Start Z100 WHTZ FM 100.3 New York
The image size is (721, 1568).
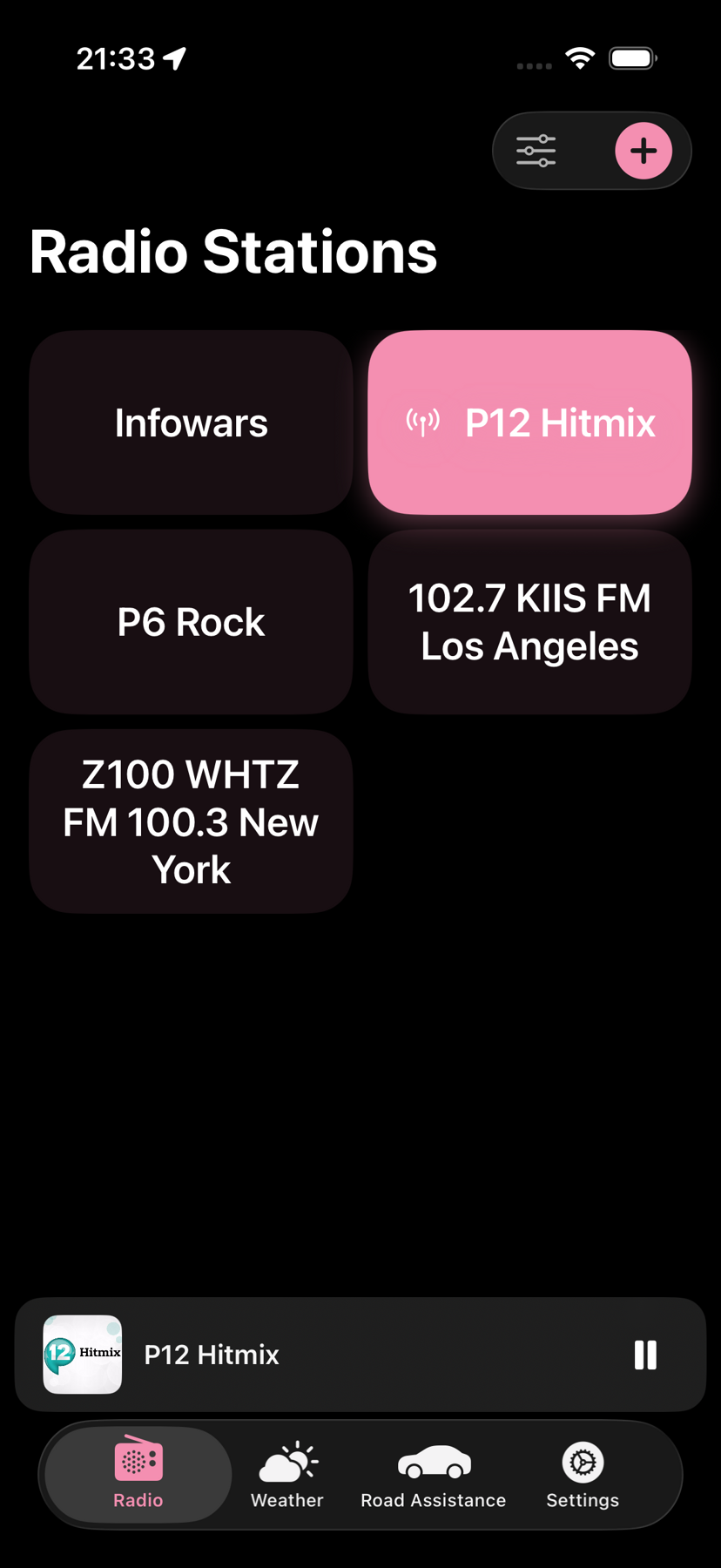tap(191, 821)
